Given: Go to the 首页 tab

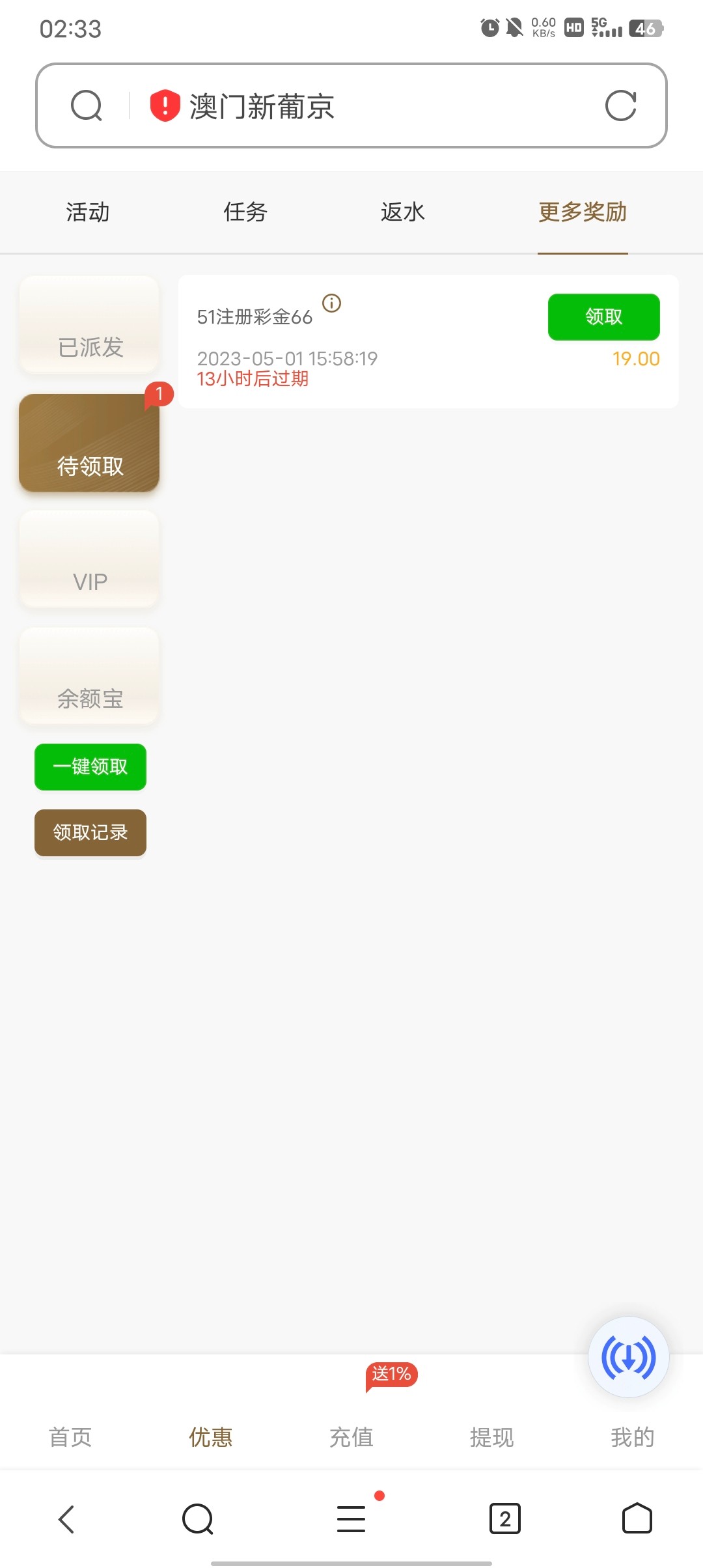Looking at the screenshot, I should pyautogui.click(x=70, y=1436).
